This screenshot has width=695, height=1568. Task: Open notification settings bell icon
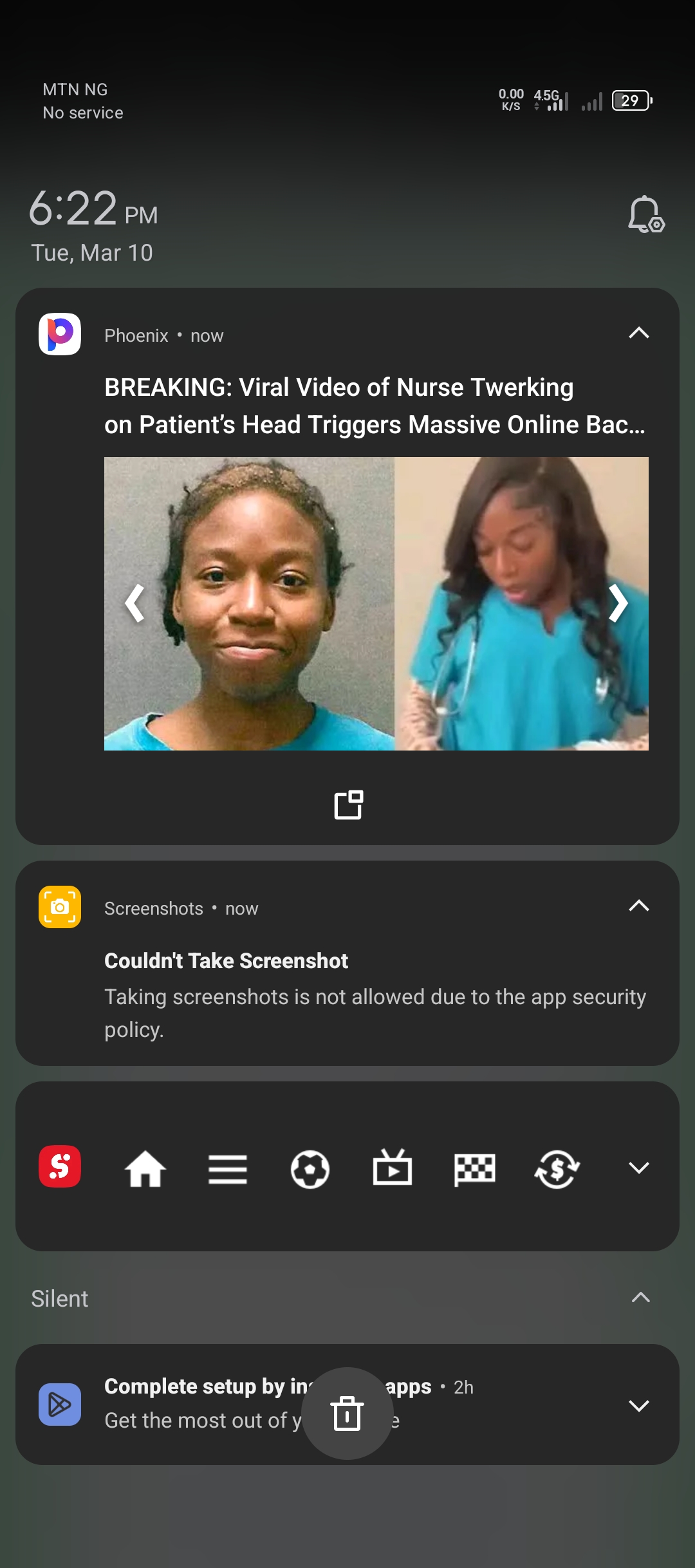646,214
